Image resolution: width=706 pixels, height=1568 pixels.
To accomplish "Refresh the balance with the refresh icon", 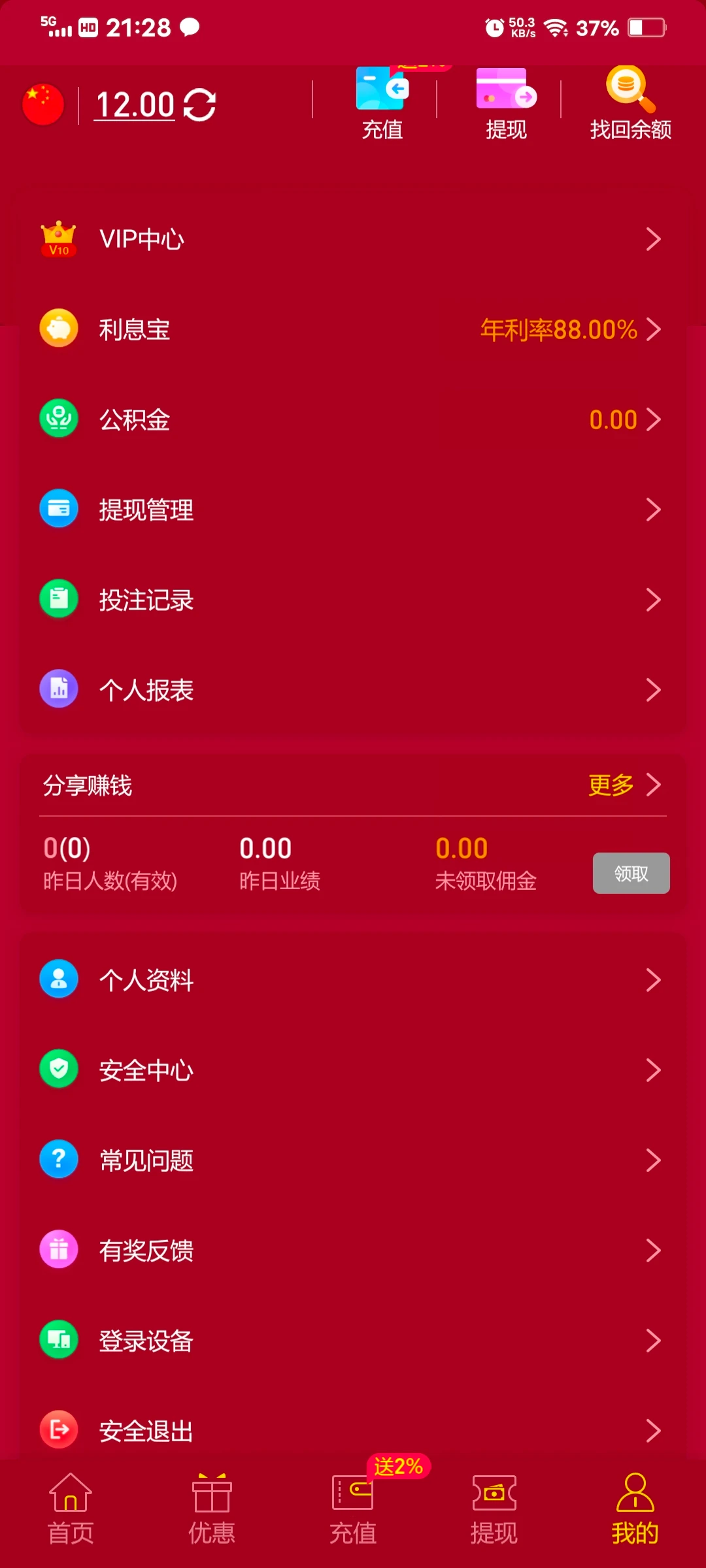I will (201, 103).
